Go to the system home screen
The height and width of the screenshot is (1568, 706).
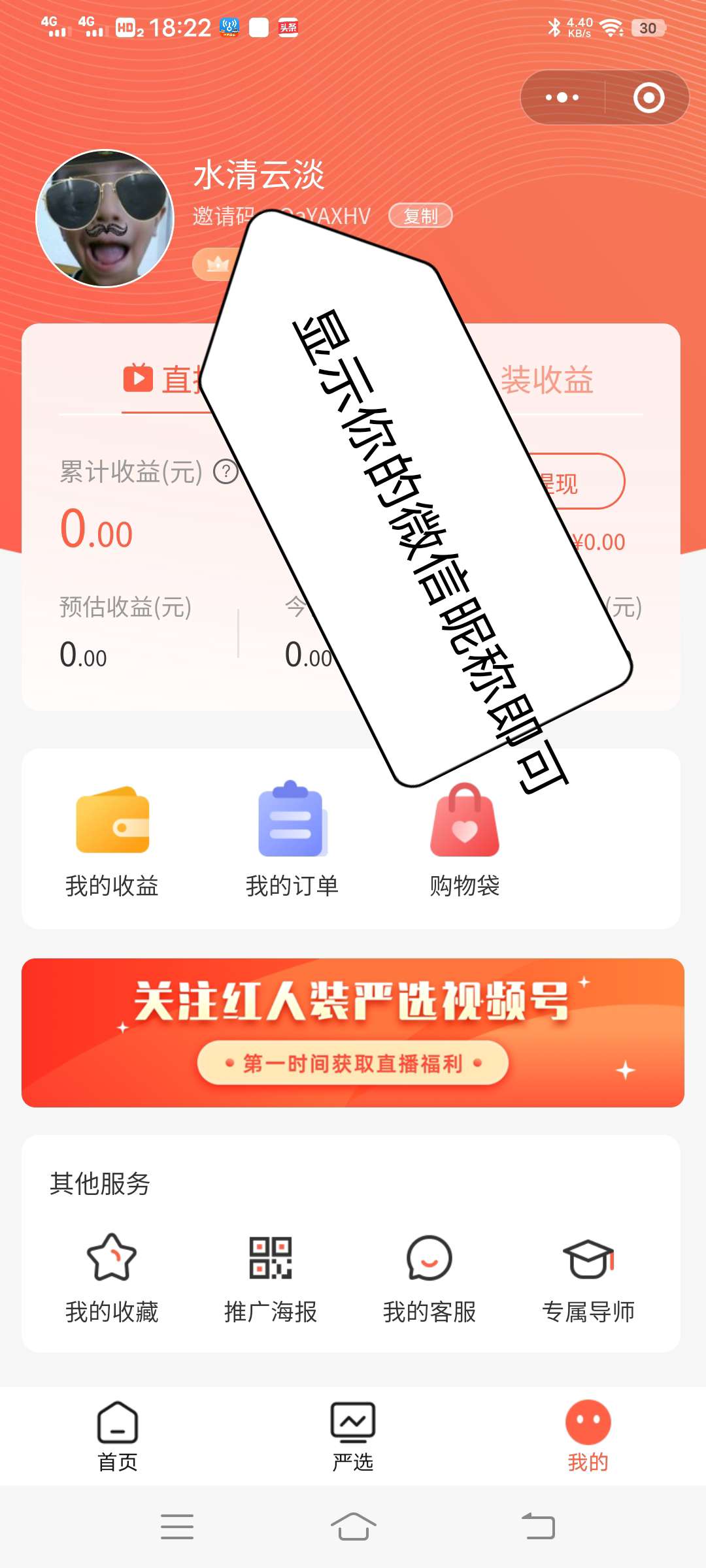coord(353,1527)
